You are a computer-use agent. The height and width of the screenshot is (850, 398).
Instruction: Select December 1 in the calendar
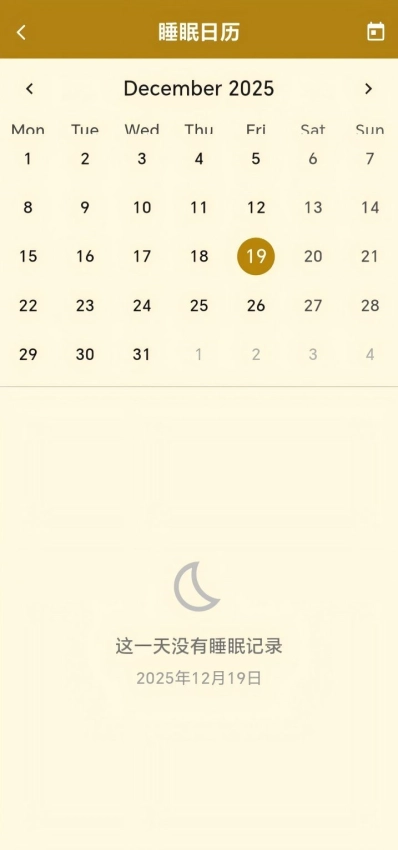(28, 159)
